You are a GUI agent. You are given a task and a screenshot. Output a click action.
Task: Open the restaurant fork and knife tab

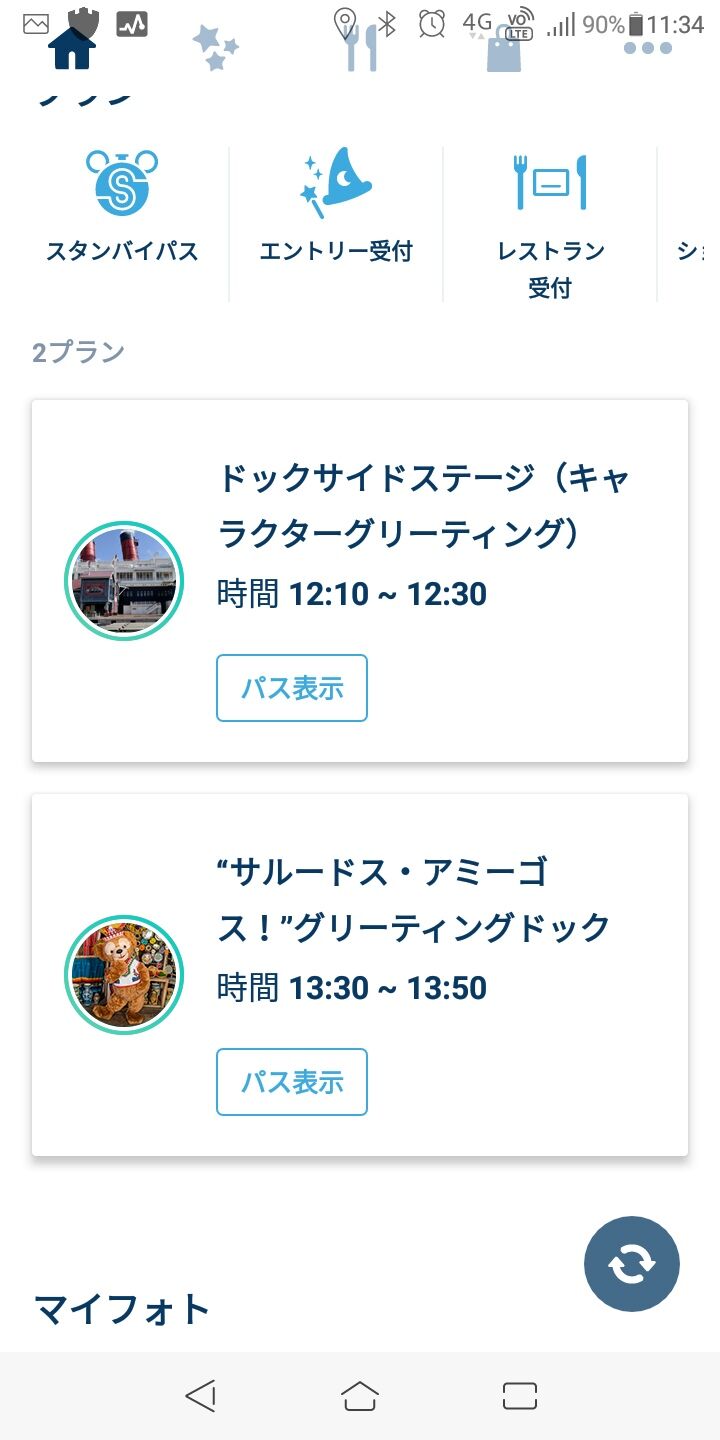coord(361,47)
